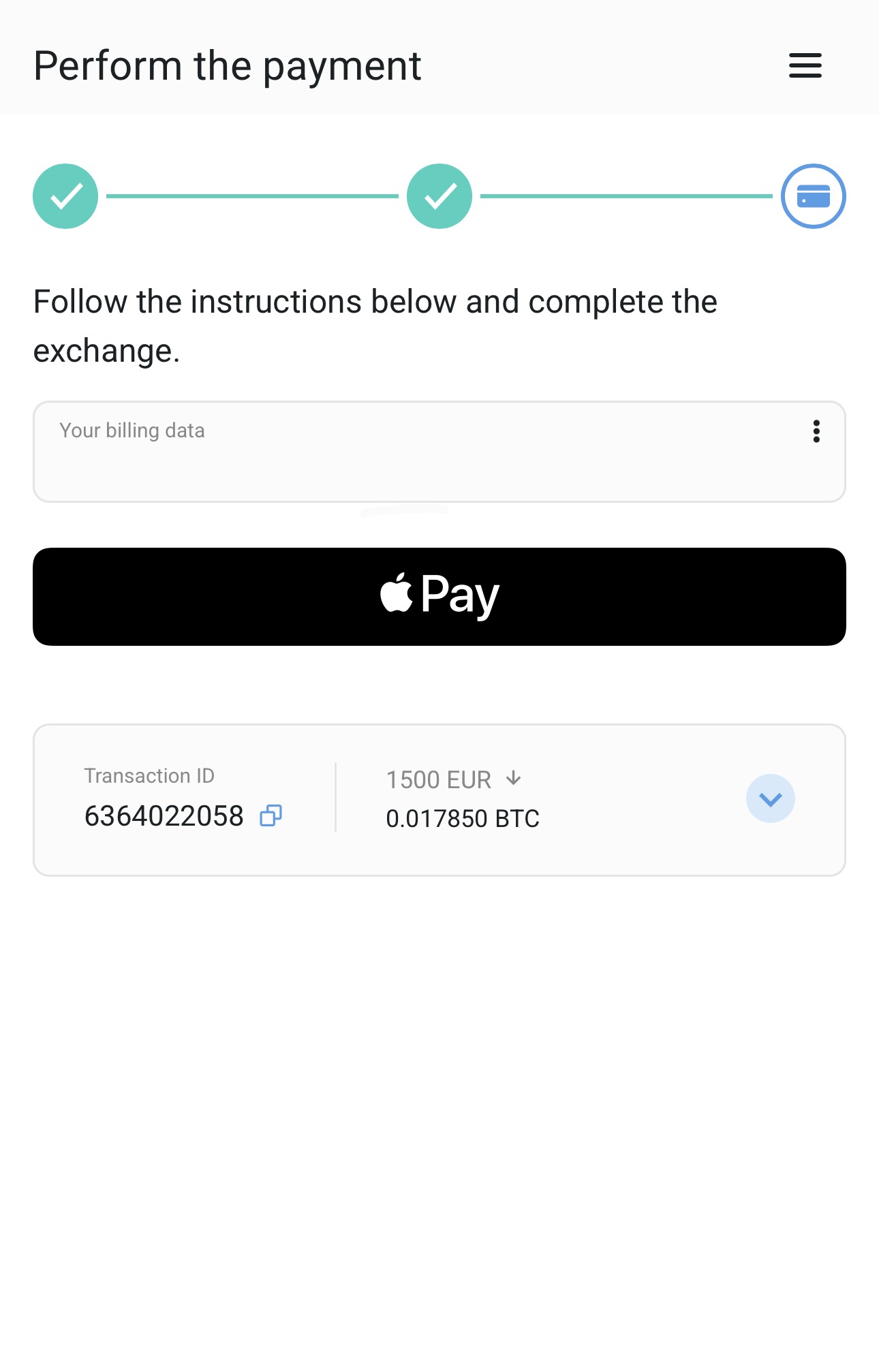The width and height of the screenshot is (879, 1372).
Task: Open billing data options menu
Action: pos(816,431)
